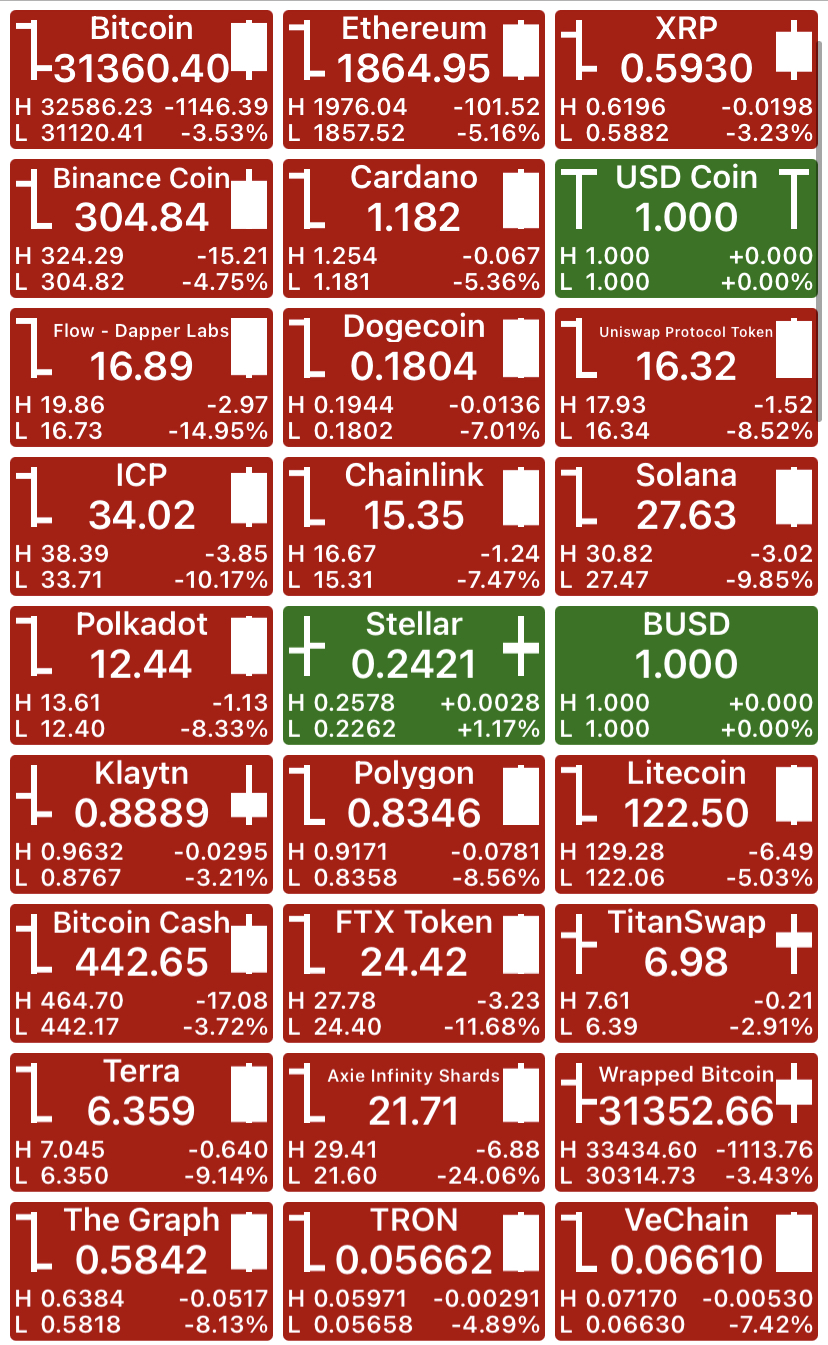This screenshot has width=828, height=1345.
Task: Open the Wrapped Bitcoin card
Action: (686, 1122)
